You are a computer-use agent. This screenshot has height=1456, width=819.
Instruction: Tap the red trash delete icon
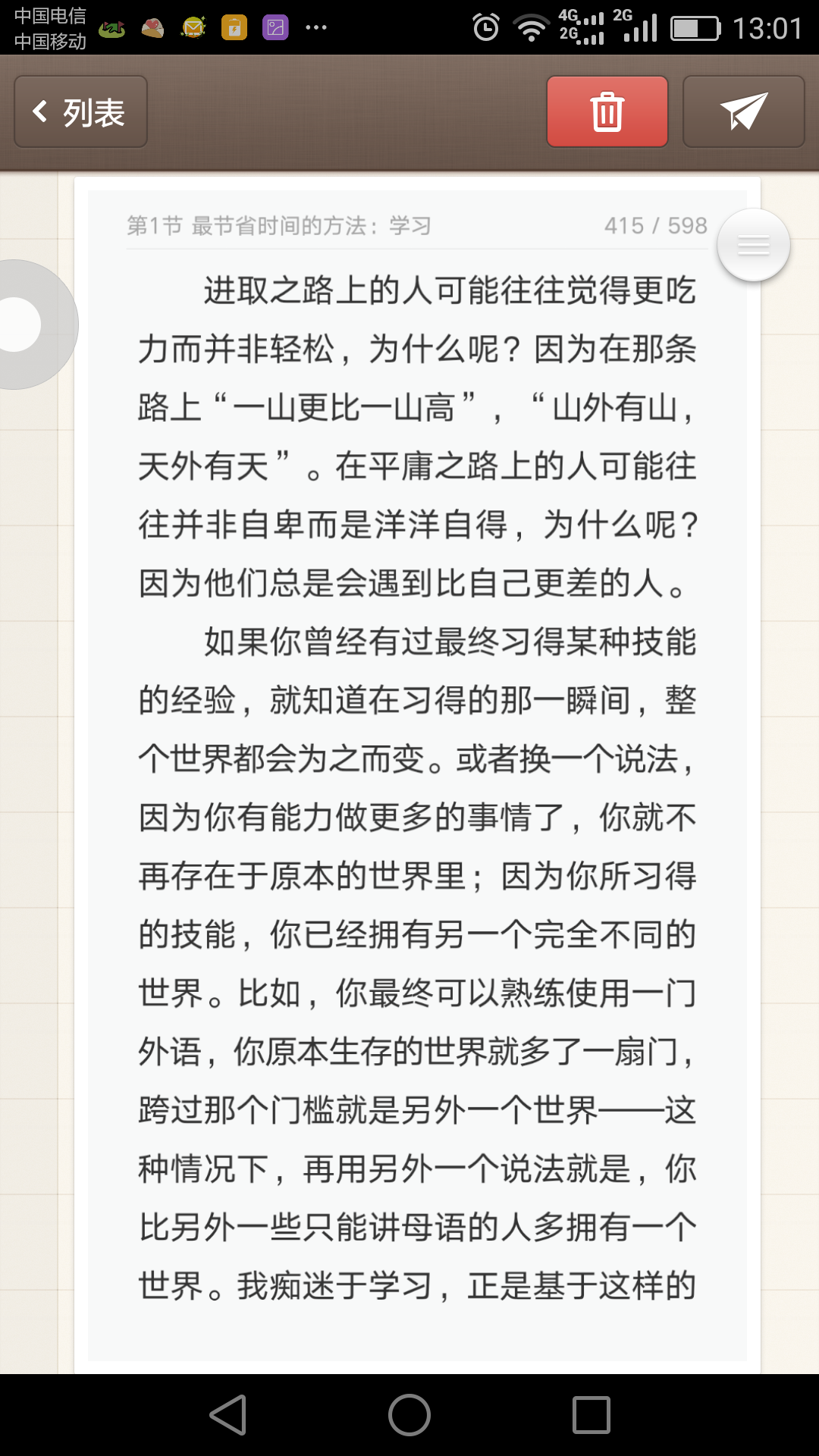point(606,111)
